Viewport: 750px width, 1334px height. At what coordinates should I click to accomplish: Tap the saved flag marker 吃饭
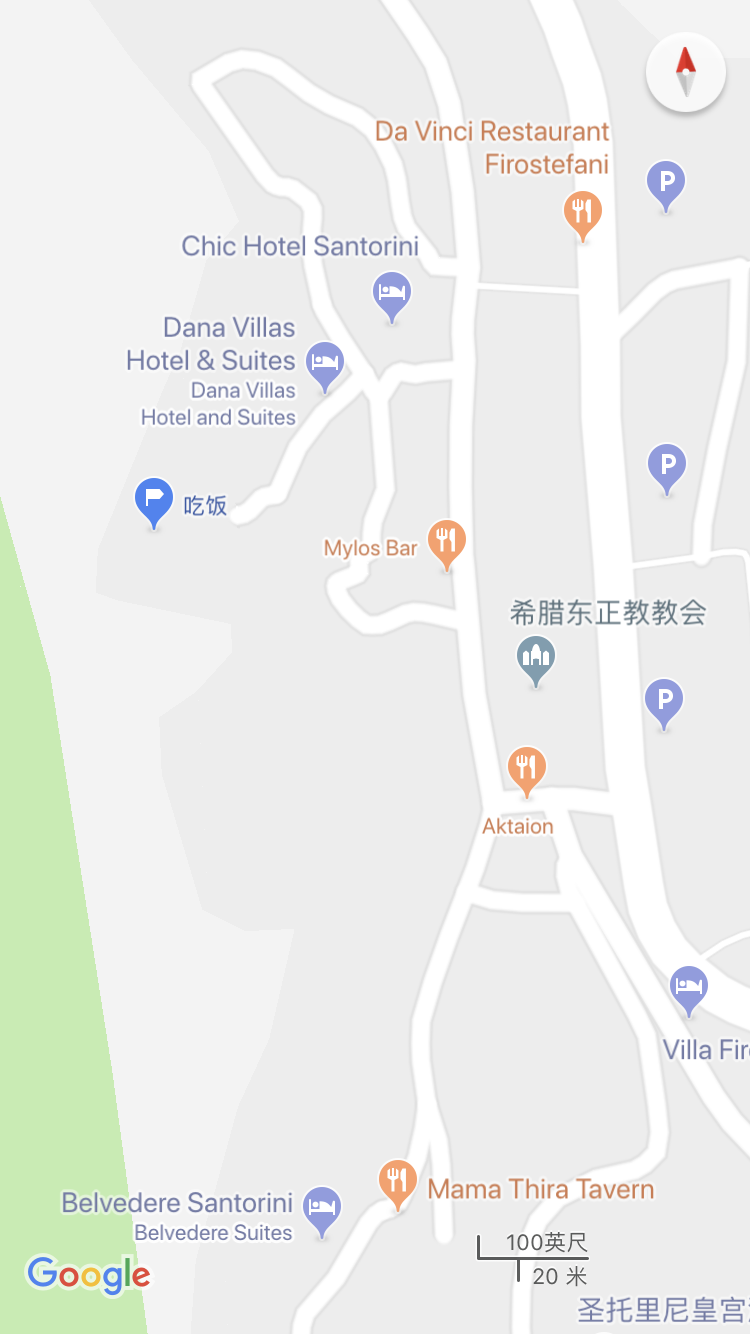coord(154,502)
